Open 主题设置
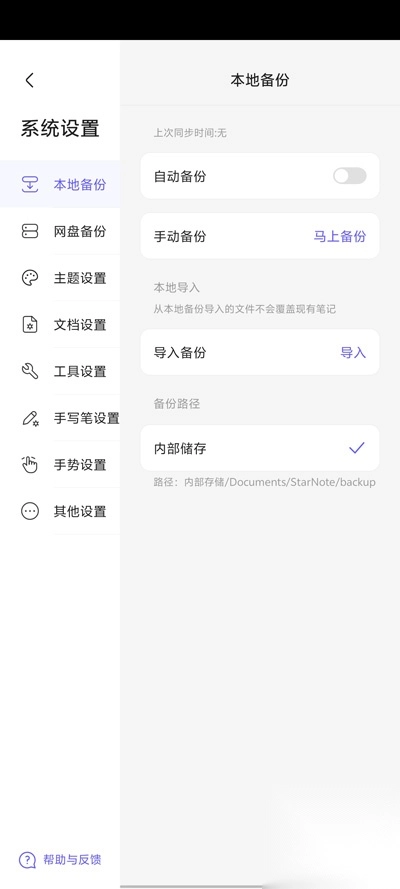Screen dimensions: 400x889 coord(60,278)
